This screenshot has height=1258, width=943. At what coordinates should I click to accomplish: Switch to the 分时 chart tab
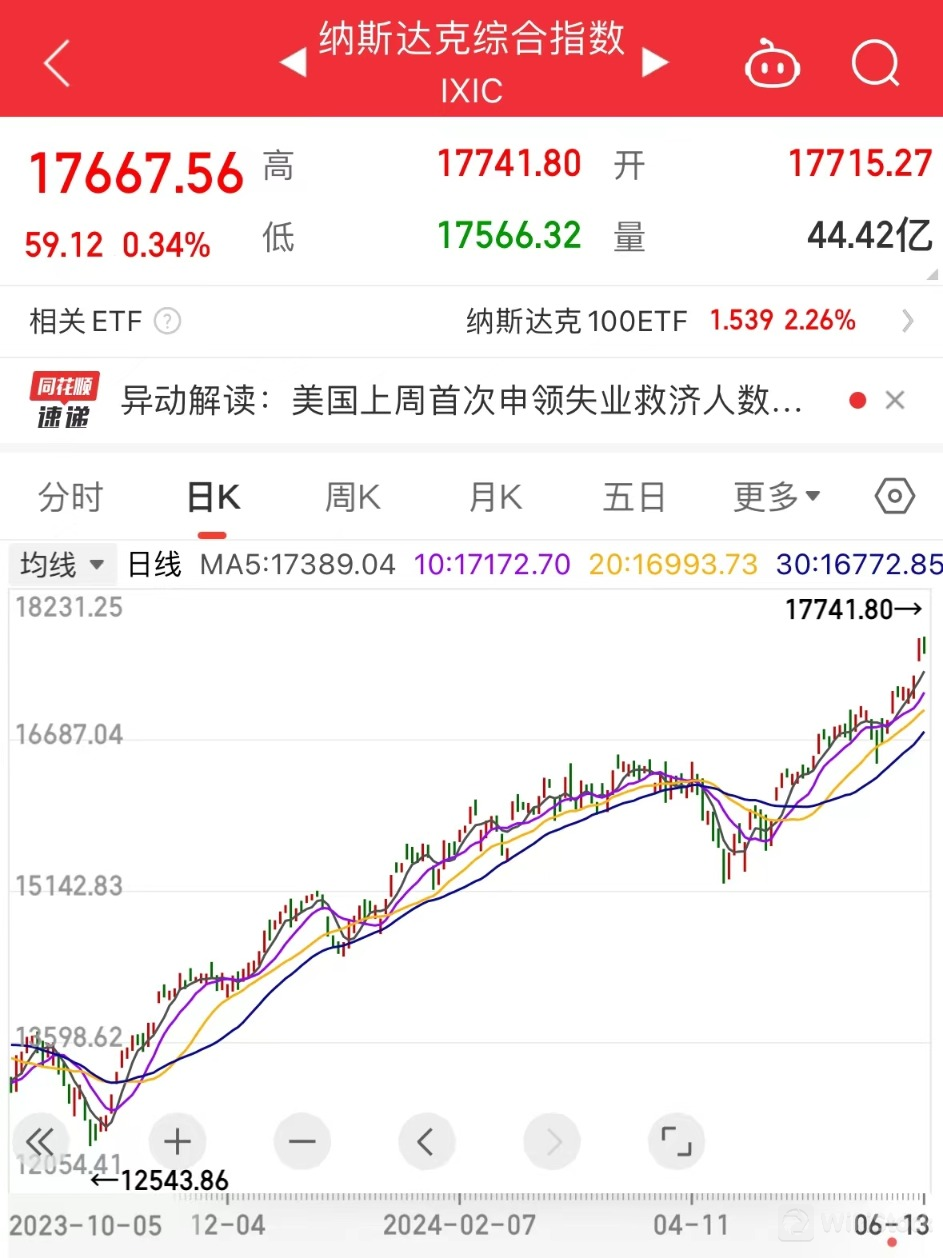pos(70,497)
